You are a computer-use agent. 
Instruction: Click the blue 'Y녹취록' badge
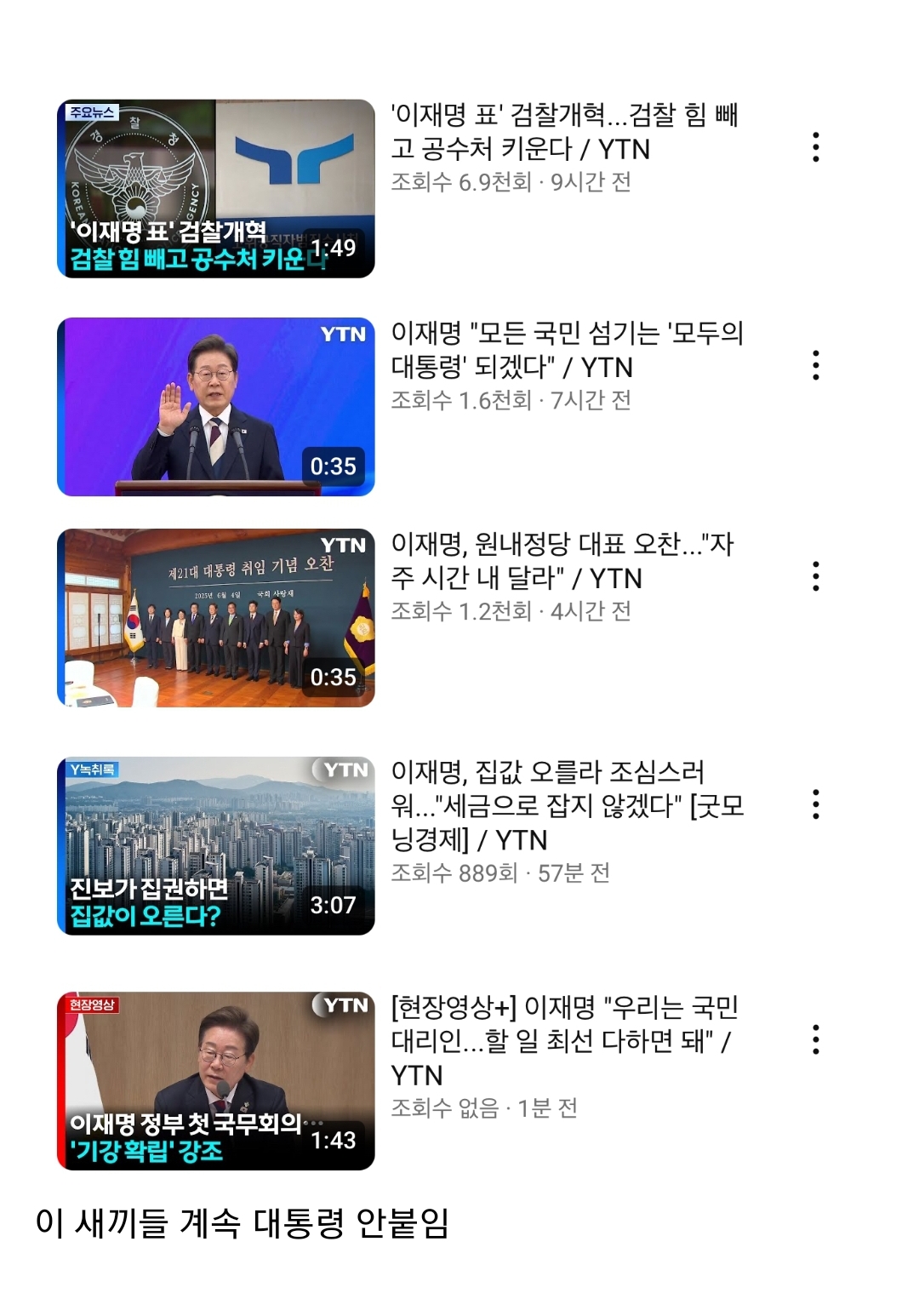(x=94, y=767)
